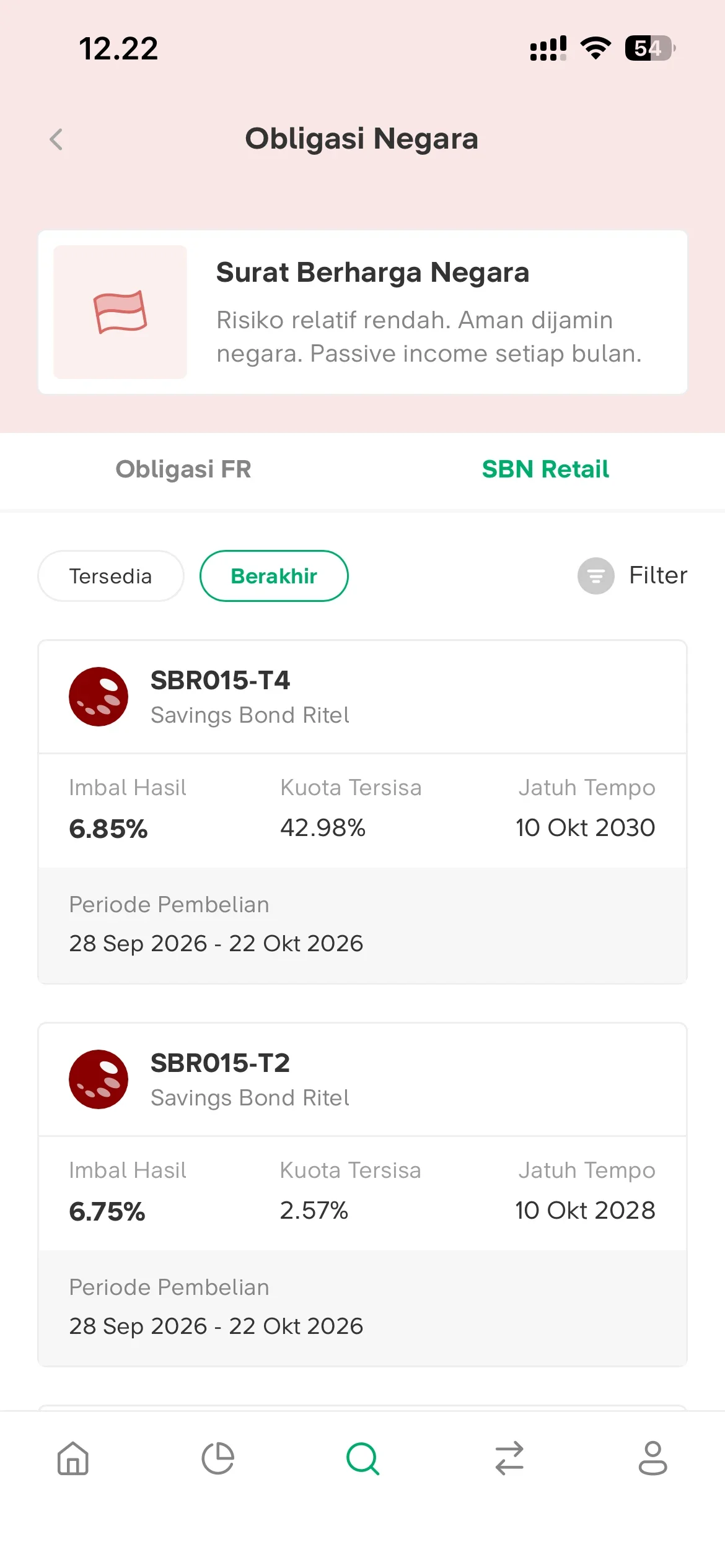725x1568 pixels.
Task: Open the SBR015-T4 bond card
Action: click(x=362, y=812)
